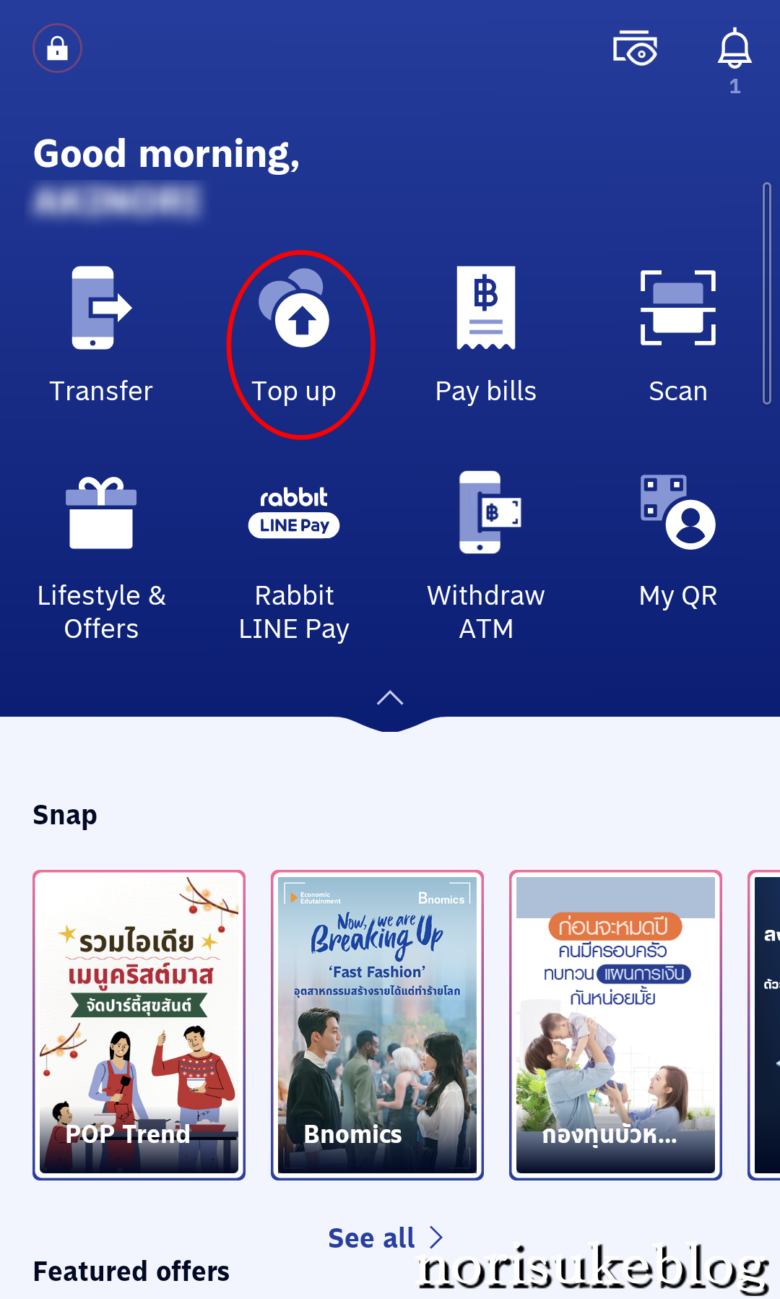780x1299 pixels.
Task: Open Pay bills
Action: click(x=486, y=335)
